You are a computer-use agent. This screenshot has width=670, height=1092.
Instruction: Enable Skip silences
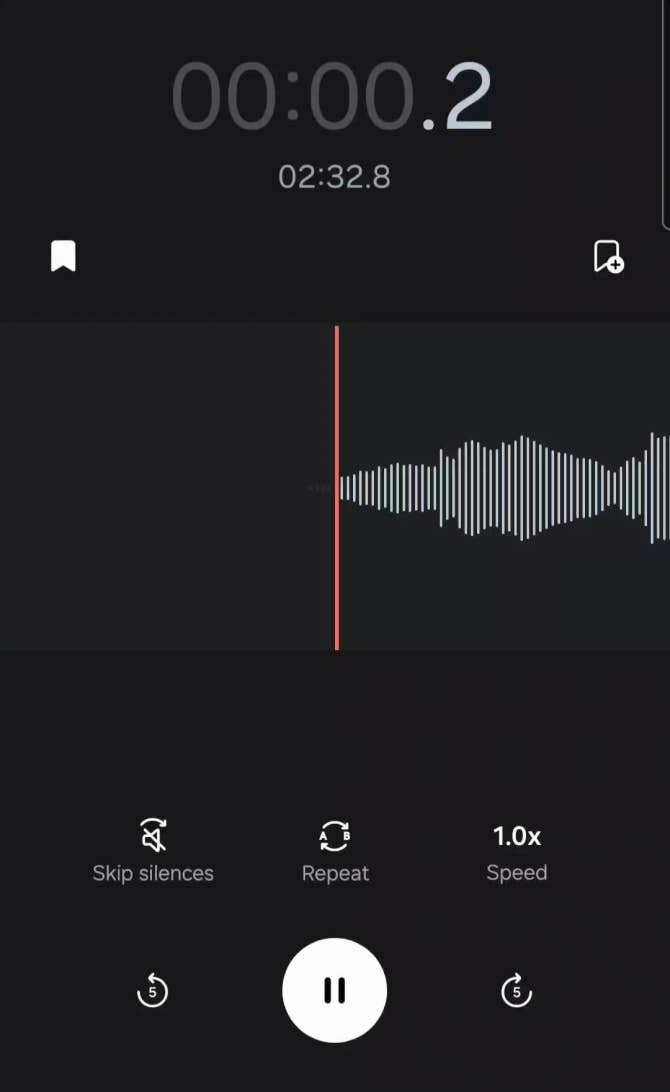(x=153, y=851)
